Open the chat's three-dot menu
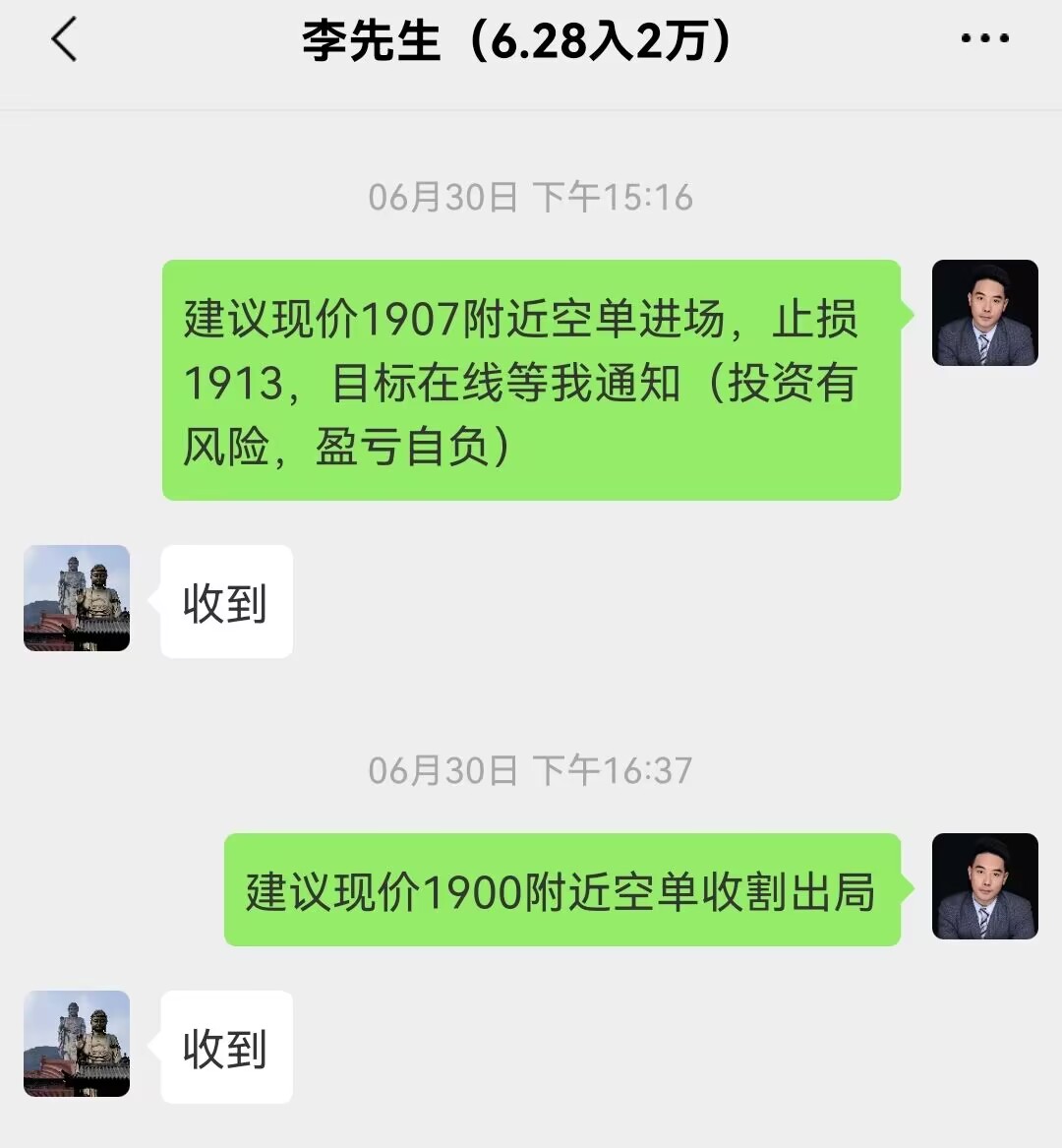Viewport: 1062px width, 1148px height. [x=984, y=39]
